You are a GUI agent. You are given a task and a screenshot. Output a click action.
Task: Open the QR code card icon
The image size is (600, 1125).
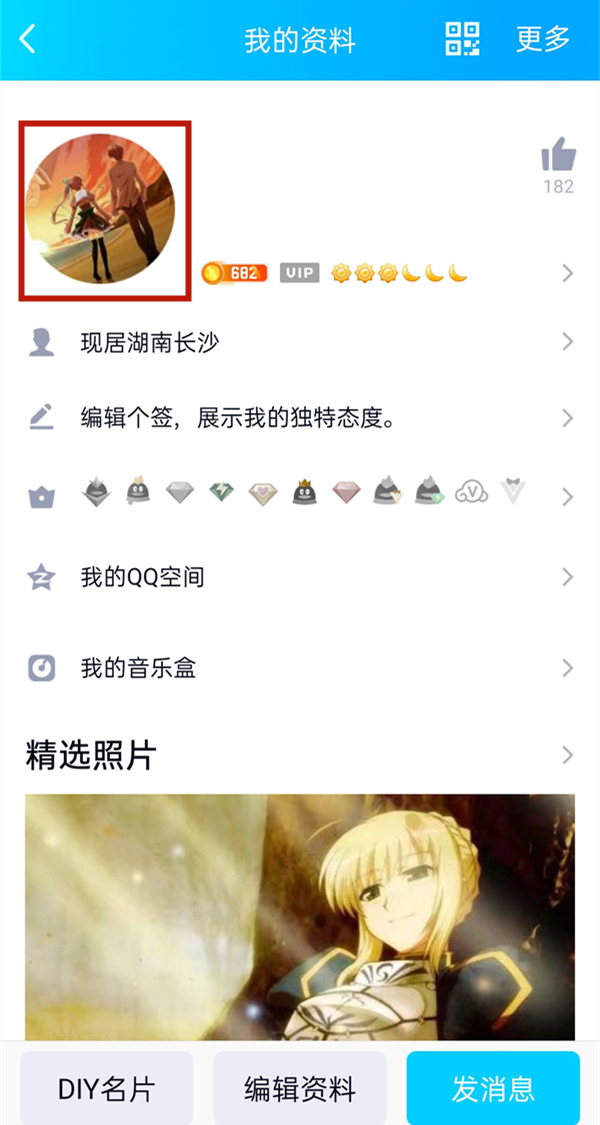[463, 39]
